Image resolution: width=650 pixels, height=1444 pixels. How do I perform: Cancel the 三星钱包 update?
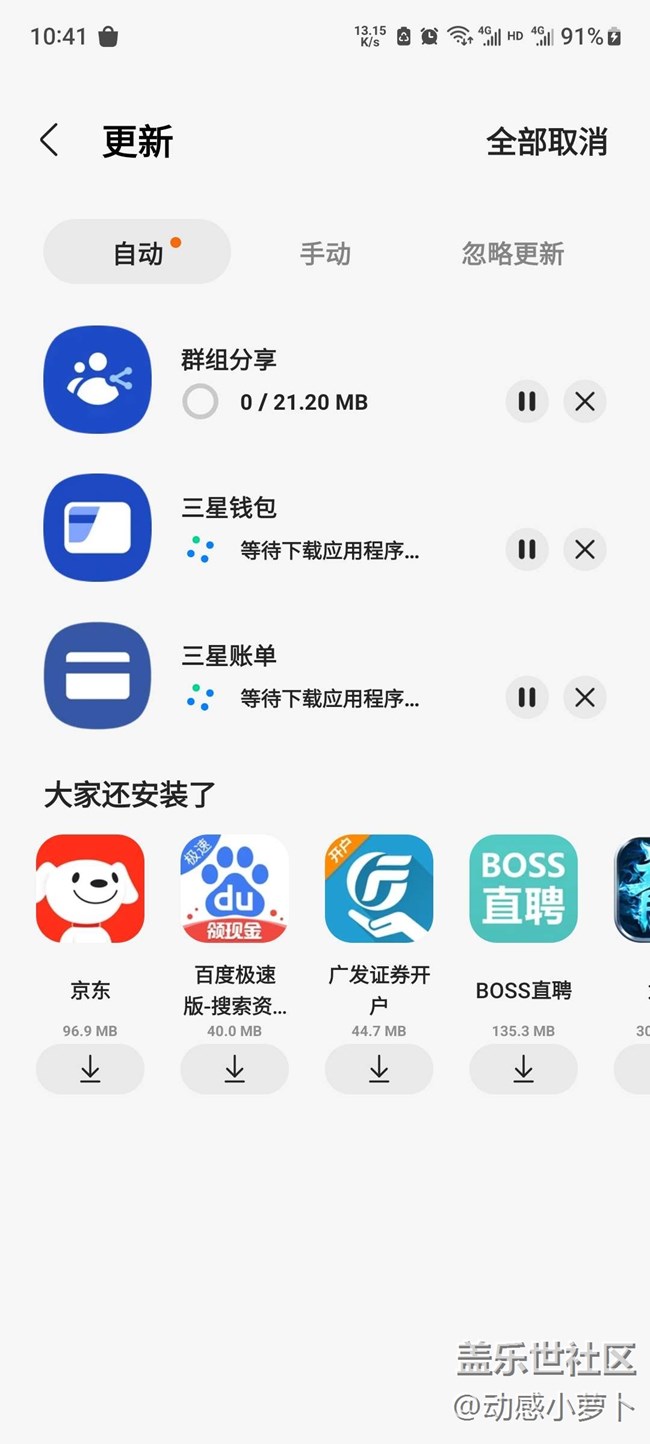[585, 549]
